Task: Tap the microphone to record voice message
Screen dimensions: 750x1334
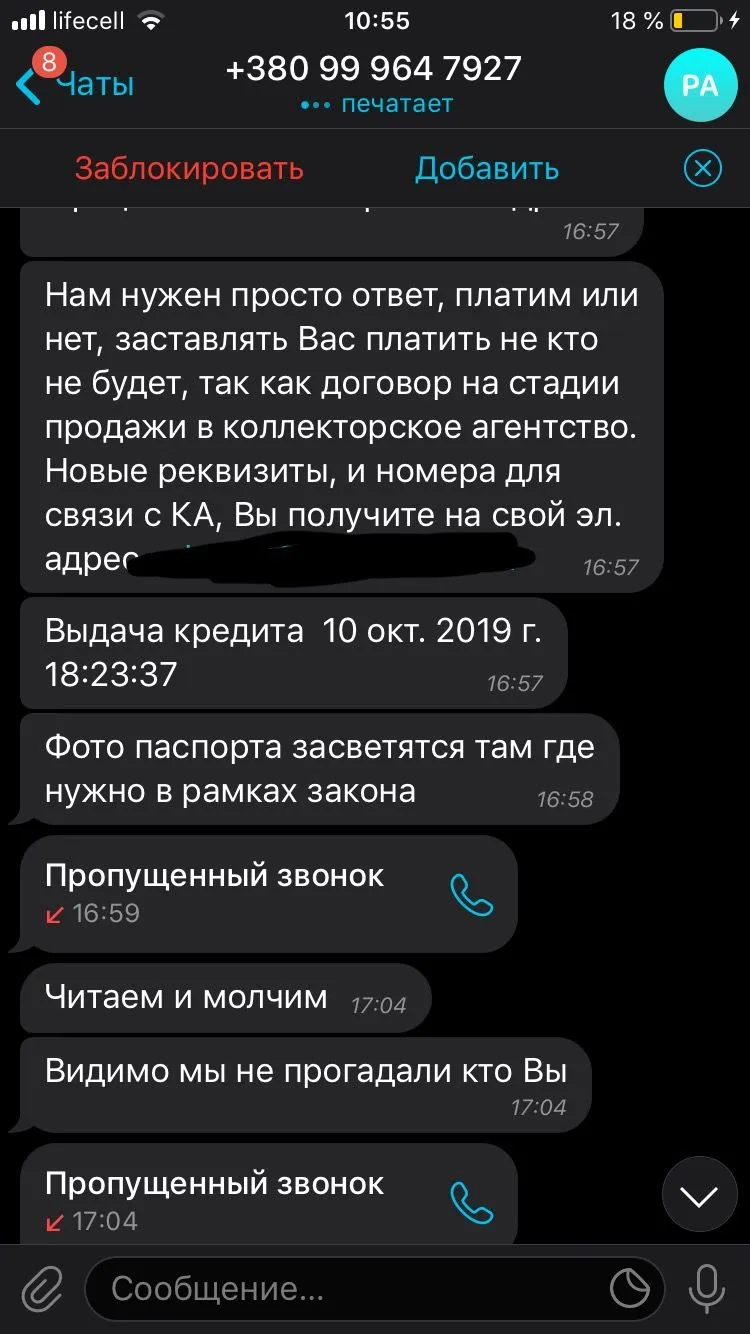Action: [708, 1288]
